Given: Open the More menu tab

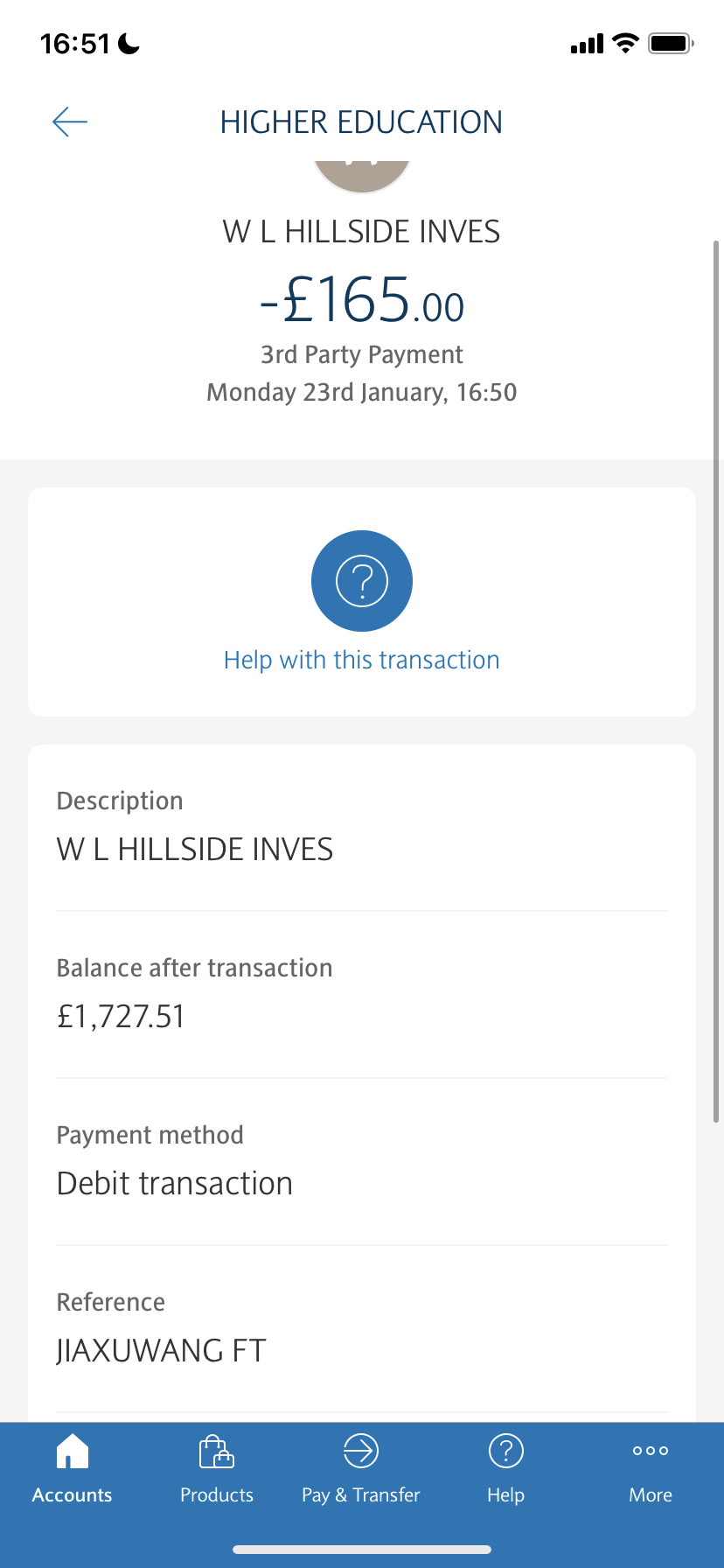Looking at the screenshot, I should (651, 1469).
